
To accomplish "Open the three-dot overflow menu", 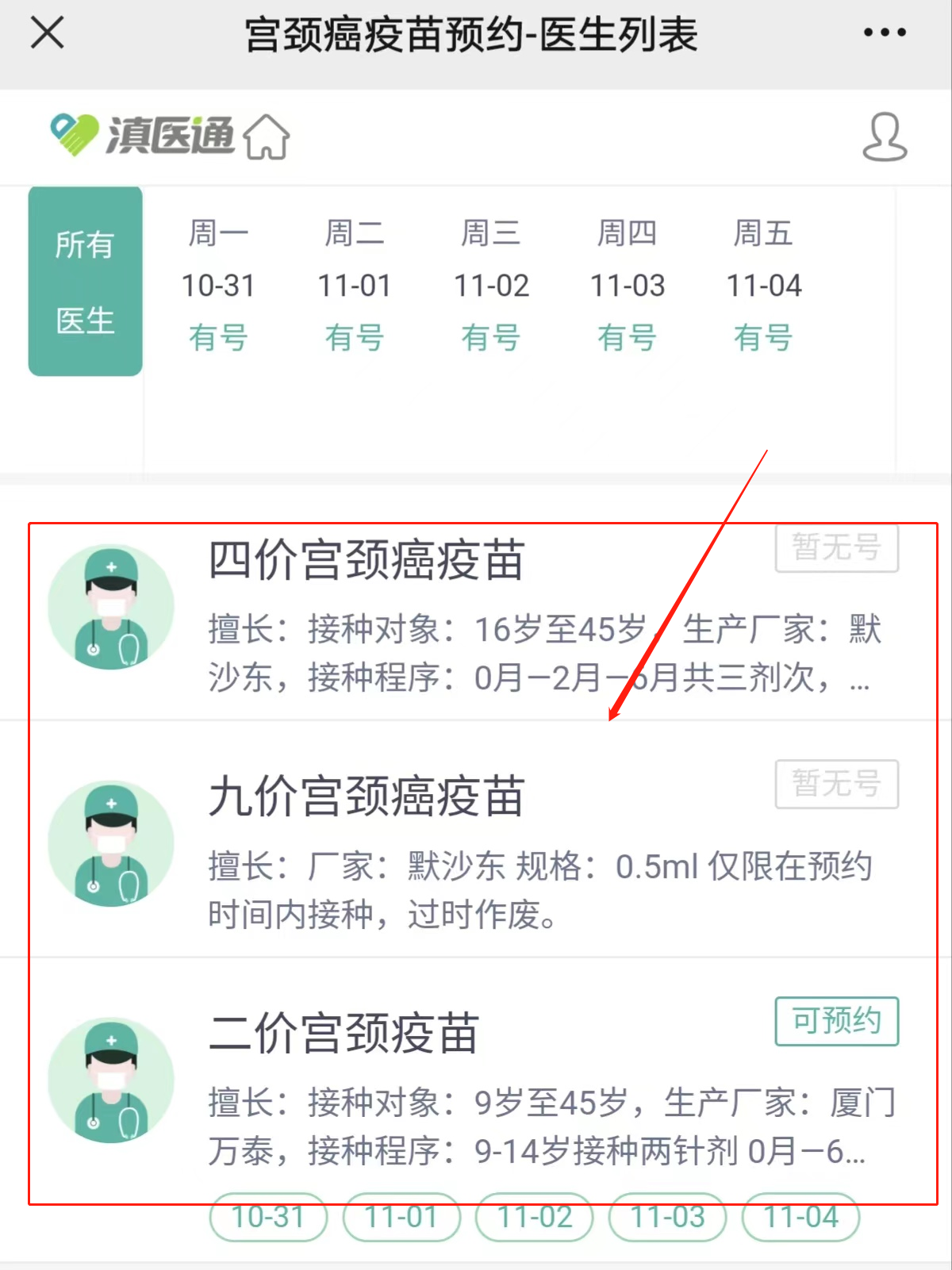I will [885, 33].
